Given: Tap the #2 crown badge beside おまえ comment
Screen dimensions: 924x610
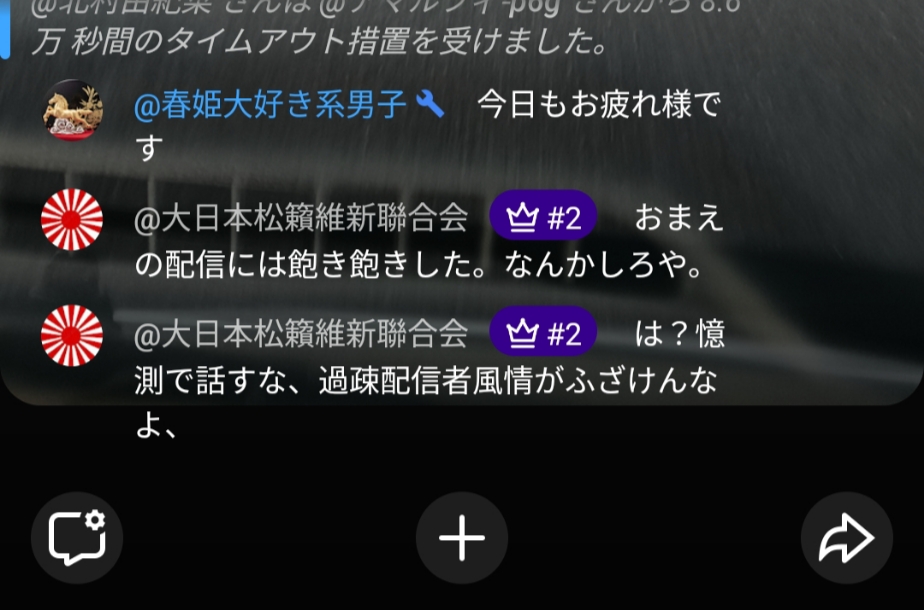Looking at the screenshot, I should (543, 217).
